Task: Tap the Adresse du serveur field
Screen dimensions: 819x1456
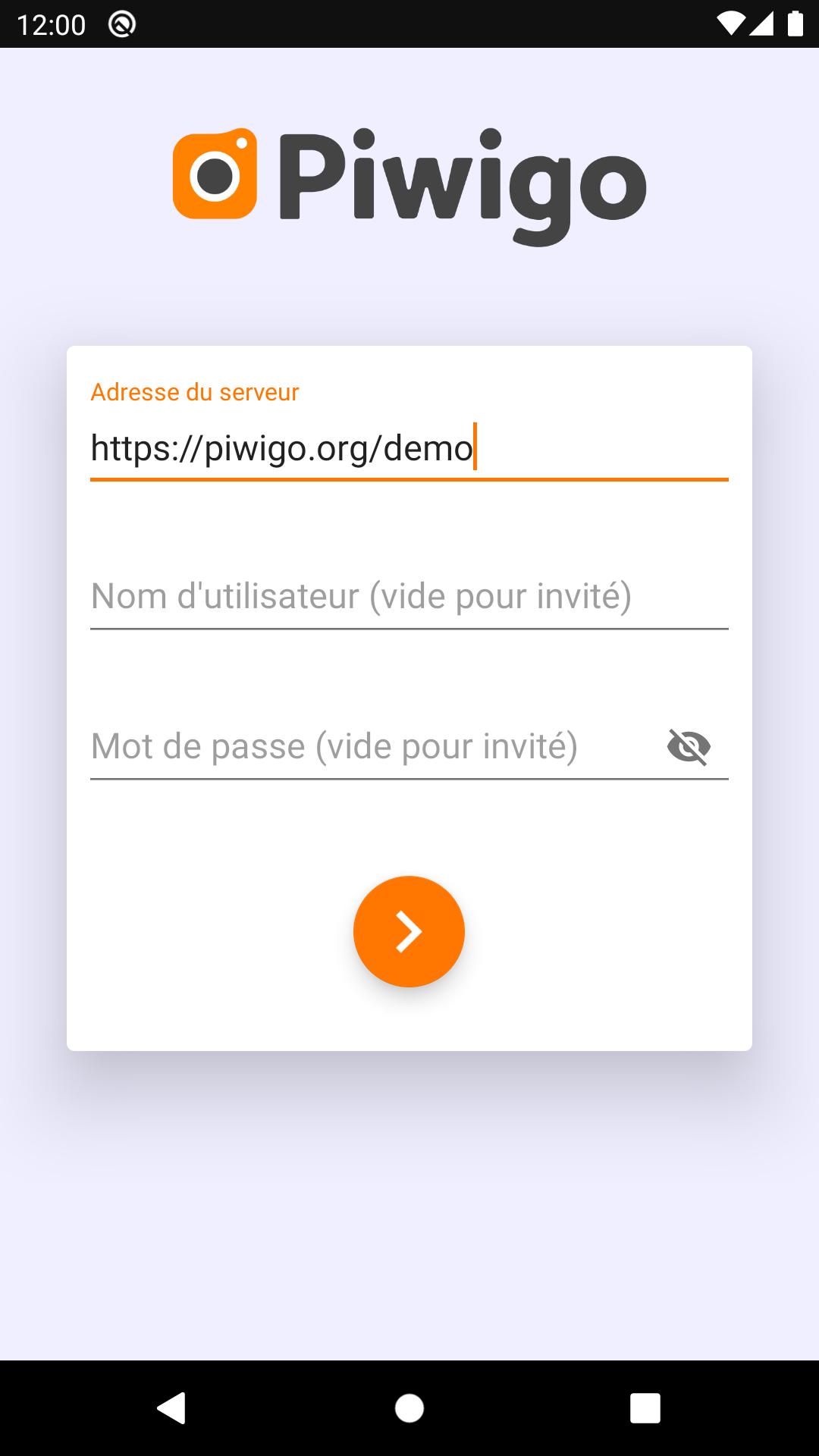Action: point(408,447)
